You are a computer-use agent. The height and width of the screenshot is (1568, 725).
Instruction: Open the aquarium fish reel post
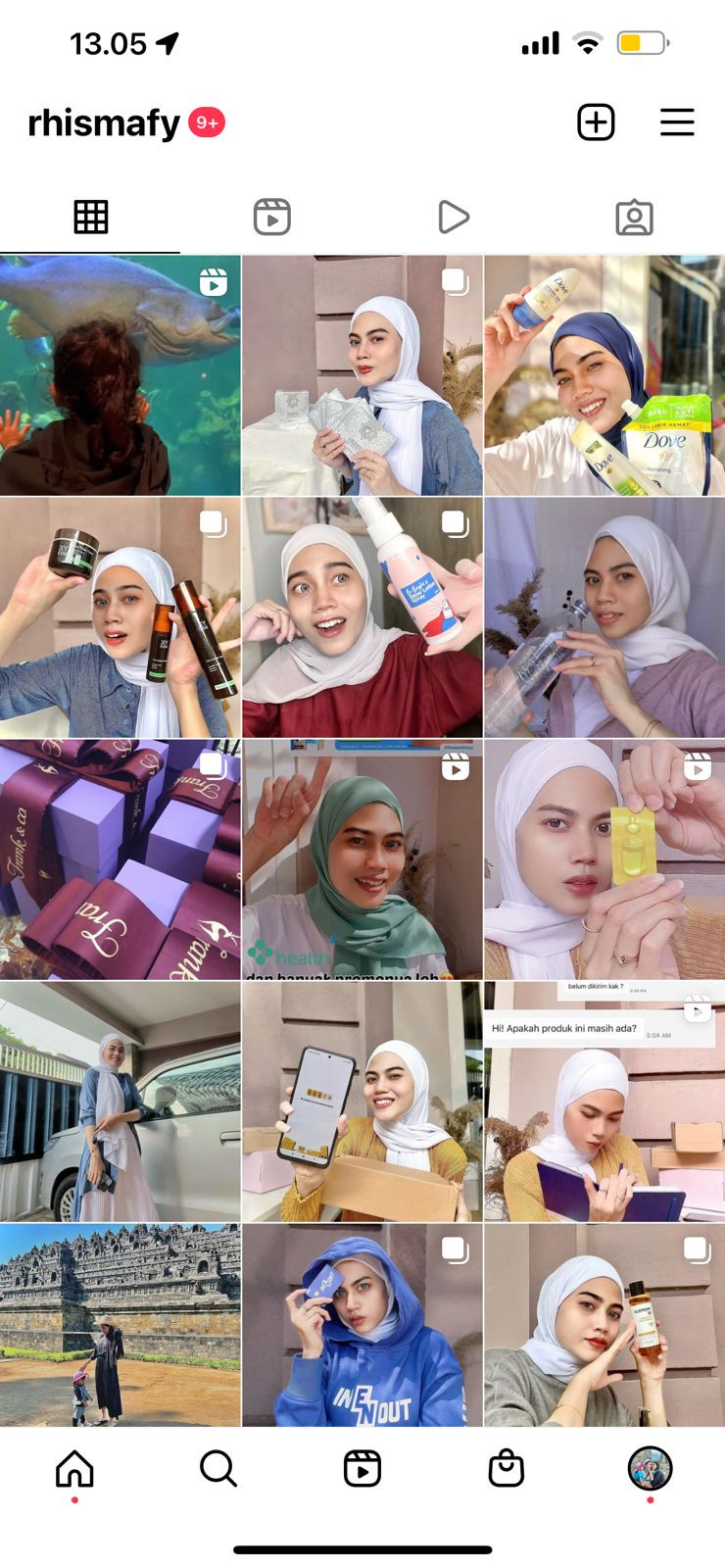[x=120, y=375]
